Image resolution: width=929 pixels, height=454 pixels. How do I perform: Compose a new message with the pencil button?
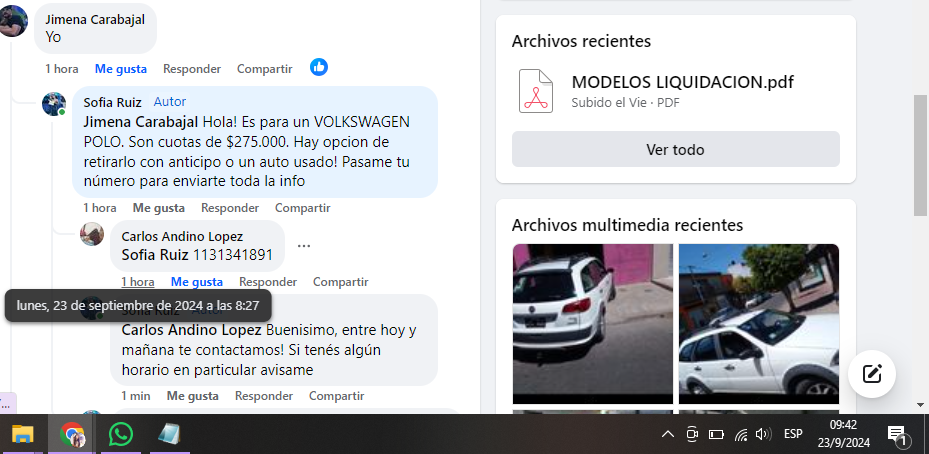coord(871,375)
